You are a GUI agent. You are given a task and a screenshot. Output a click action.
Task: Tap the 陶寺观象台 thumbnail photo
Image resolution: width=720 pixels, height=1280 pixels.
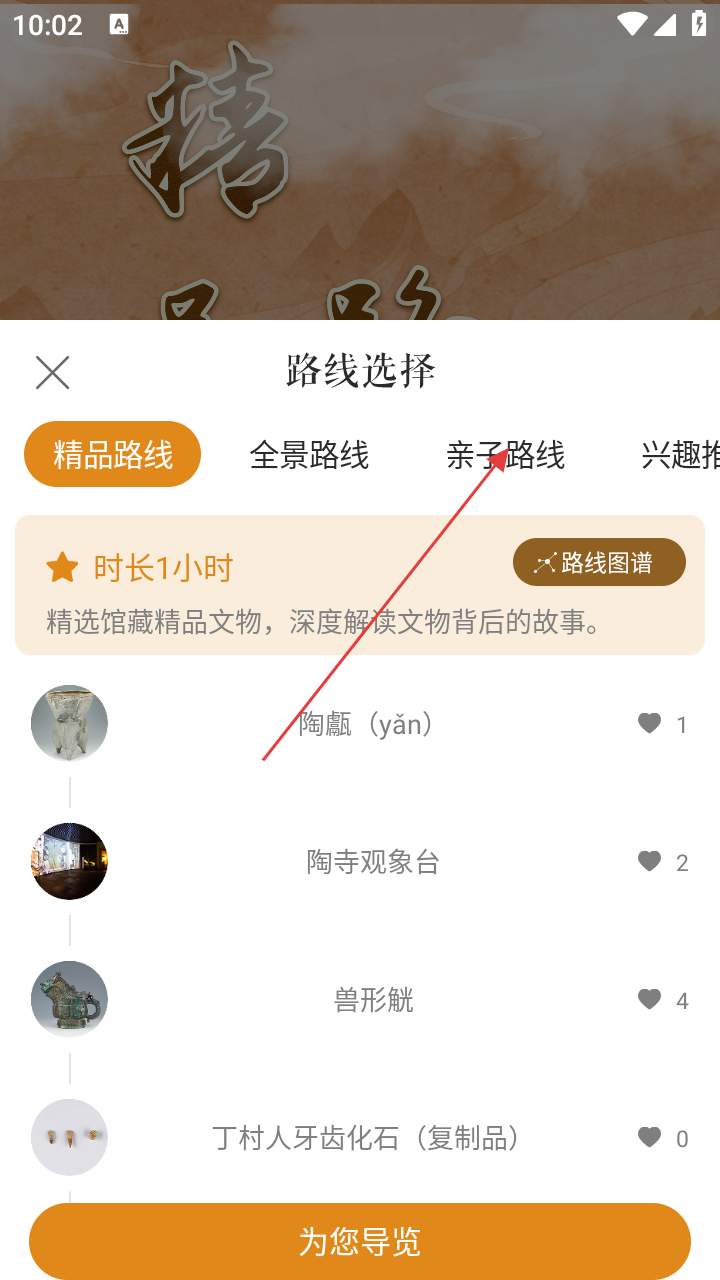tap(69, 861)
